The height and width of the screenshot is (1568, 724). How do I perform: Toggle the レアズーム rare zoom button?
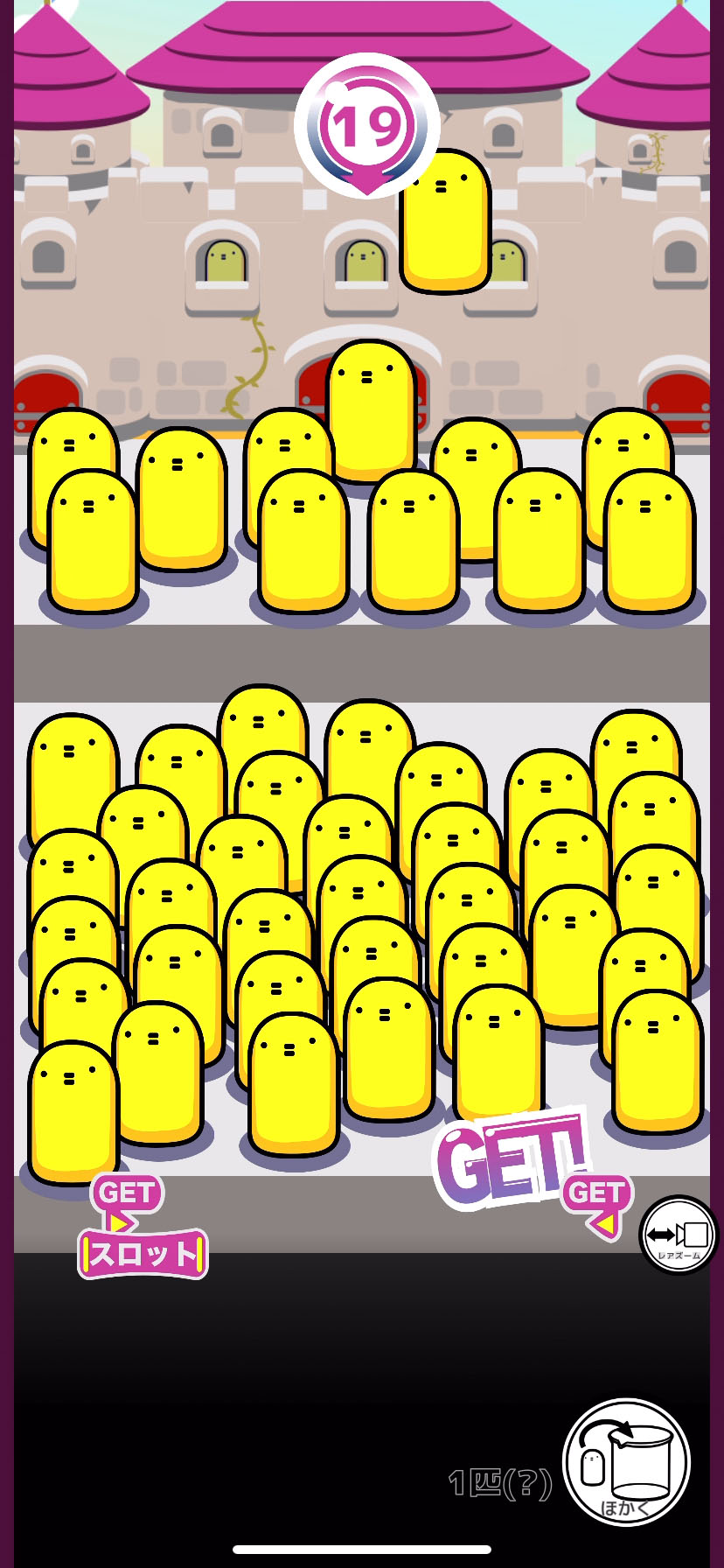[679, 1235]
